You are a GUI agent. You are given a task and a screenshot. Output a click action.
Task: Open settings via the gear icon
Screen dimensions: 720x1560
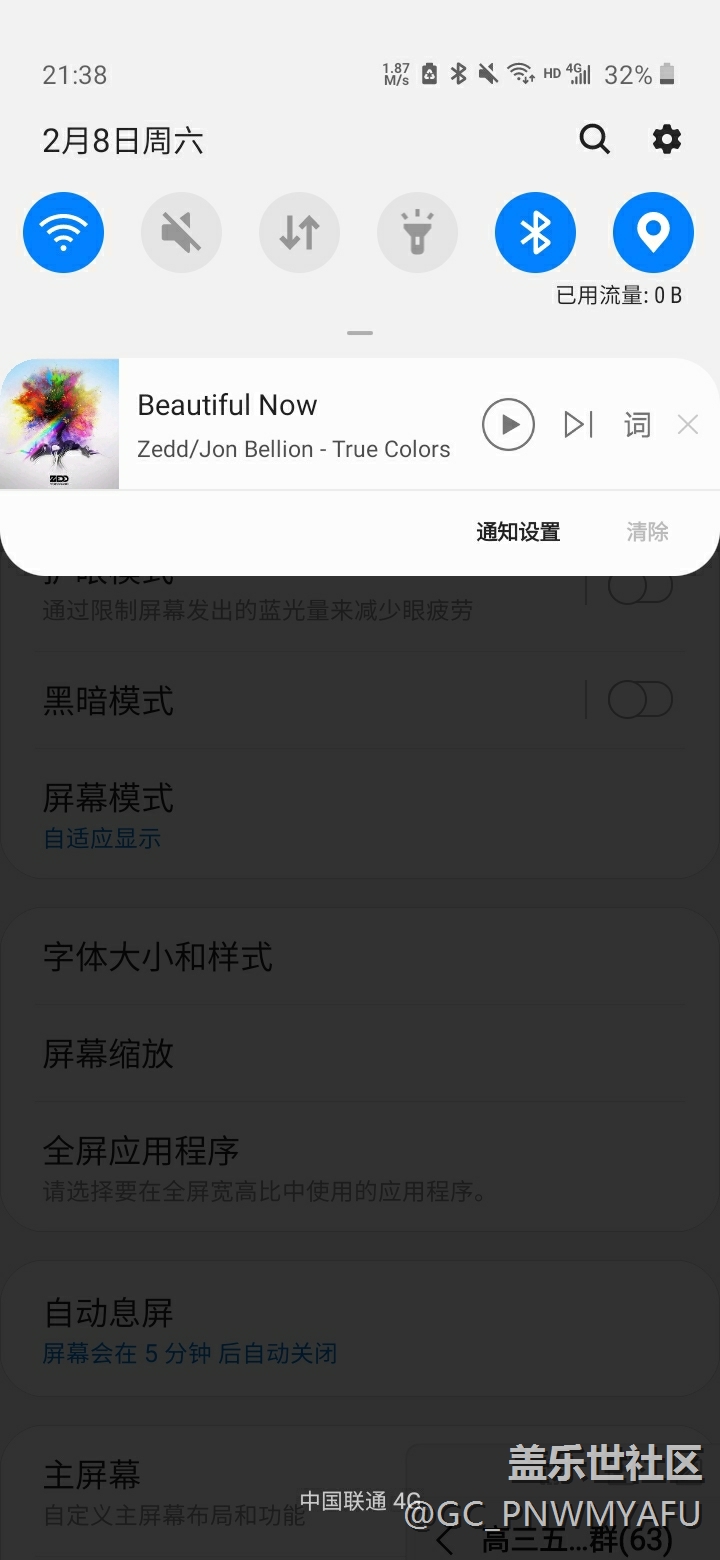coord(667,140)
